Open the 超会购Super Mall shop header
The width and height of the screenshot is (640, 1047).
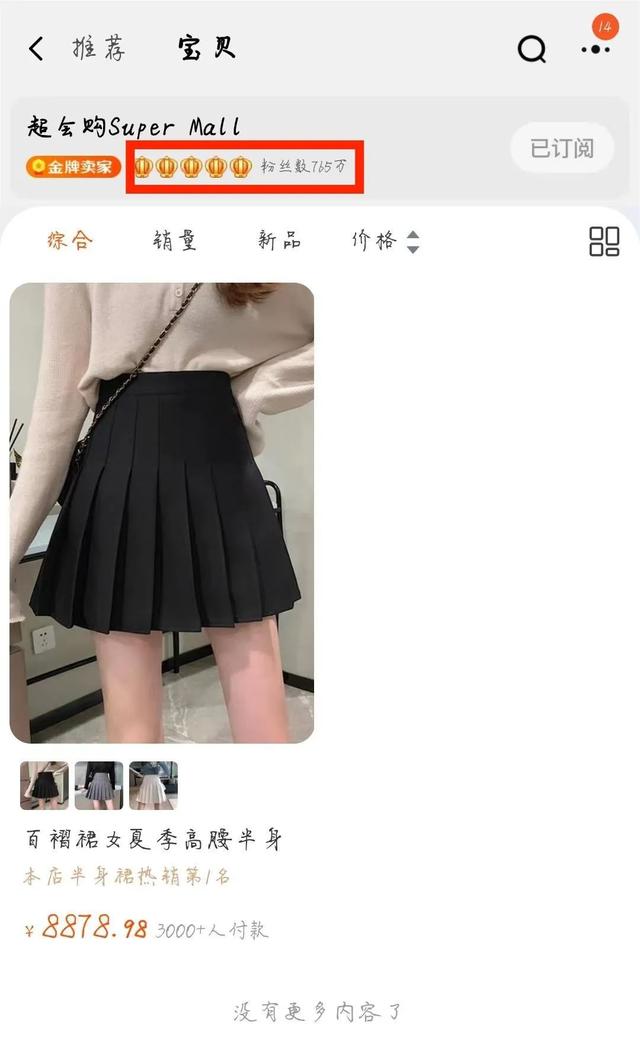tap(135, 127)
